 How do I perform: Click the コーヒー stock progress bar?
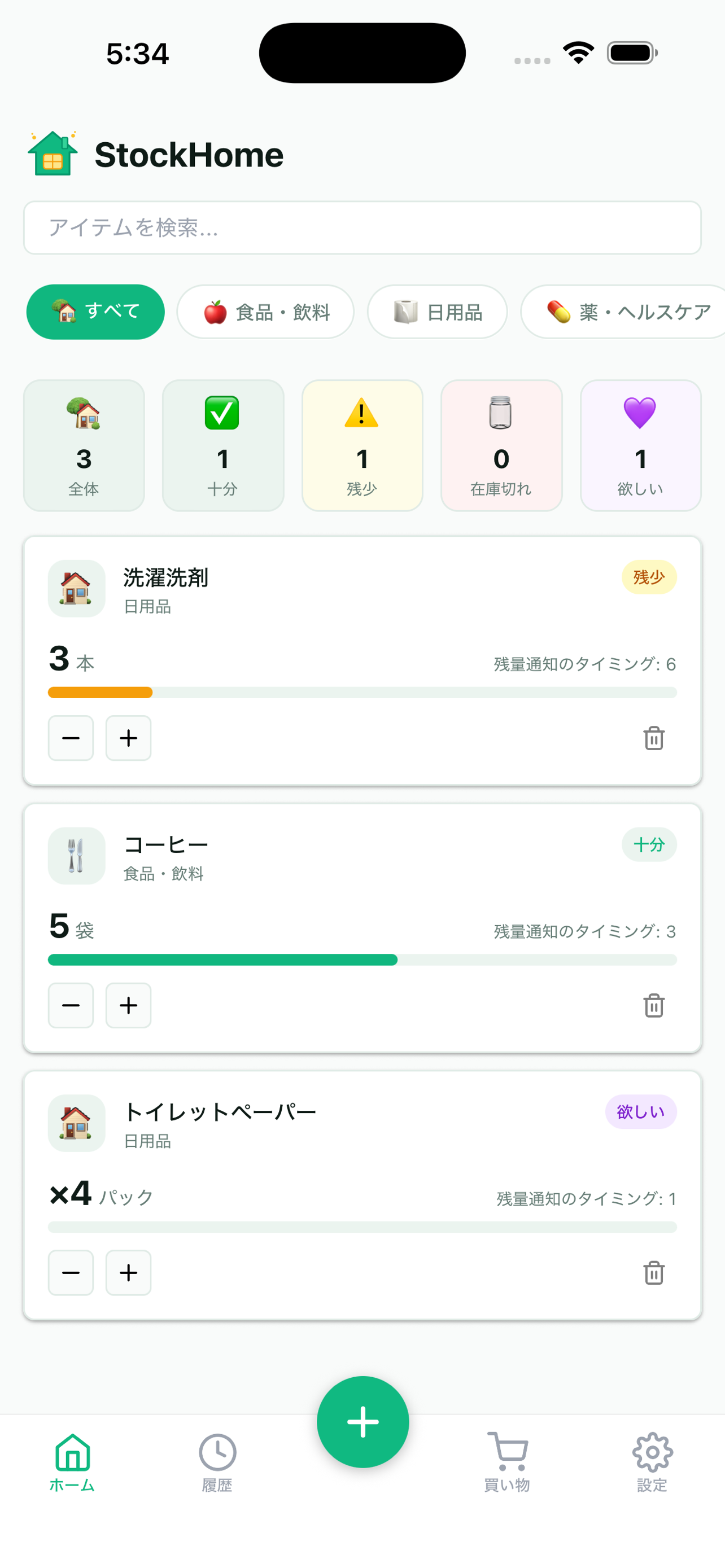362,960
